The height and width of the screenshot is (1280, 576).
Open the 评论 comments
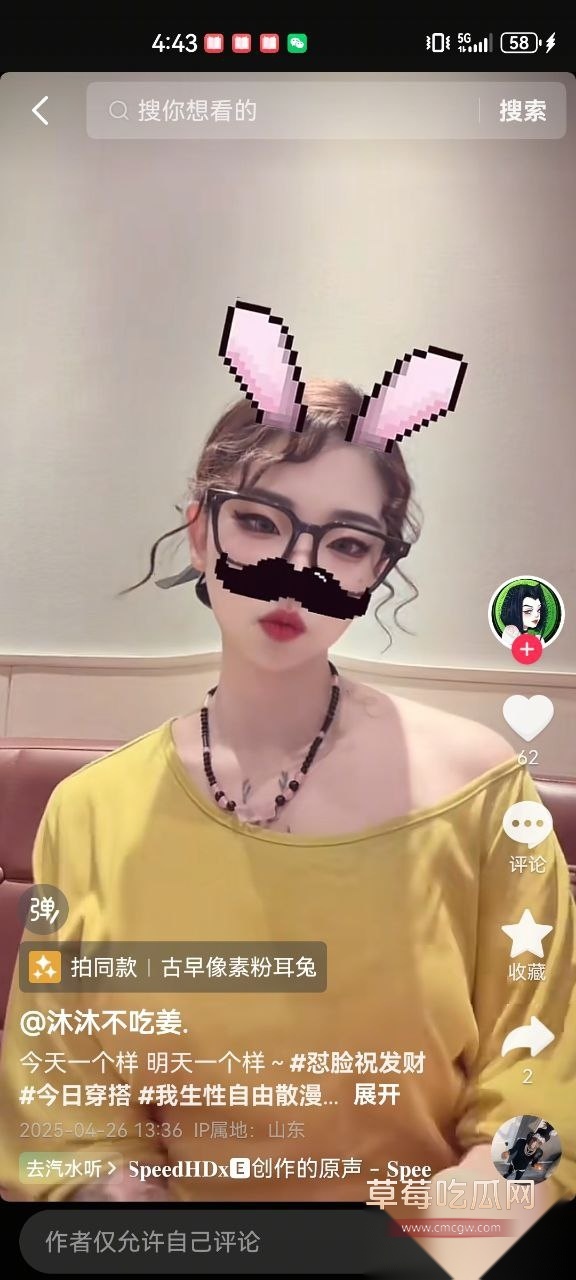click(527, 836)
